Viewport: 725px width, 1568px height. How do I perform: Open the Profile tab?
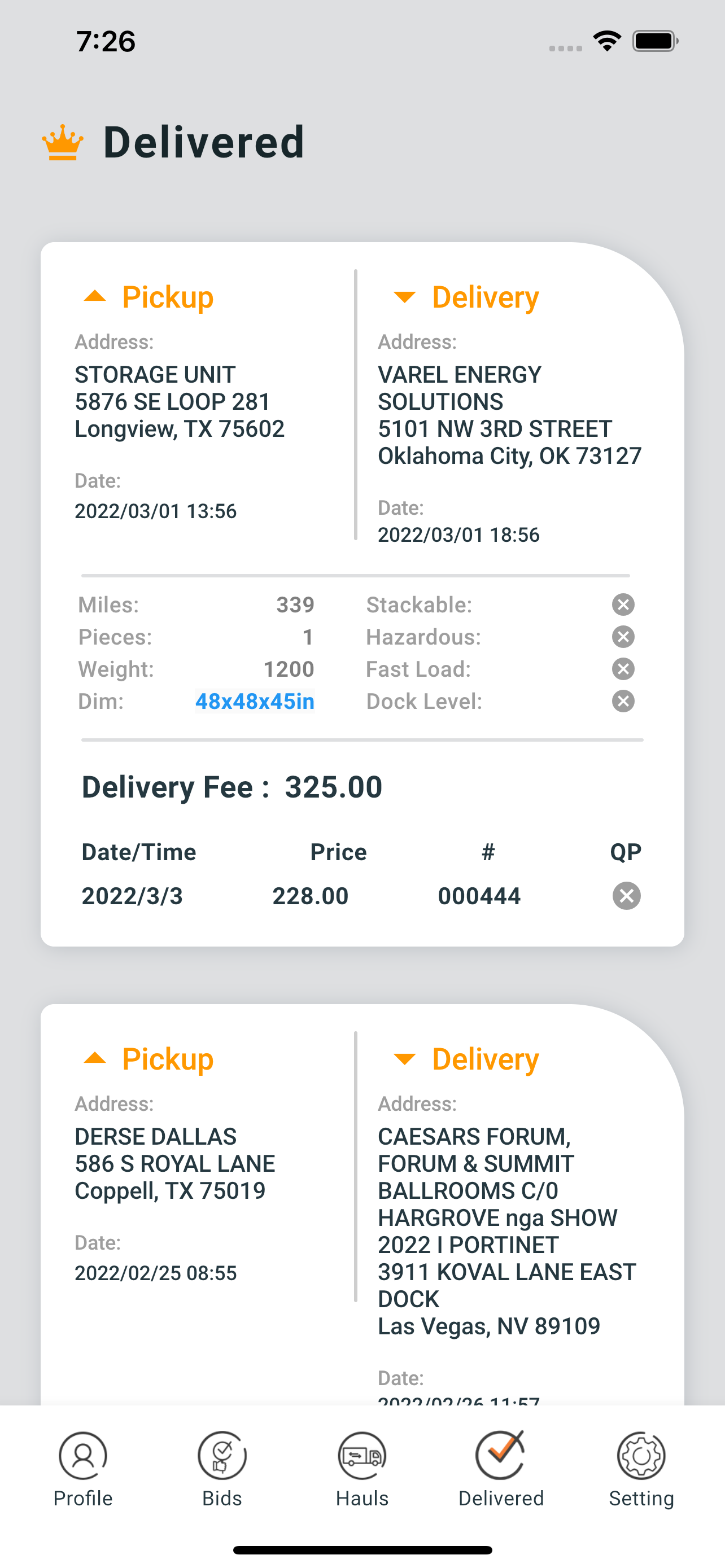(x=83, y=1468)
